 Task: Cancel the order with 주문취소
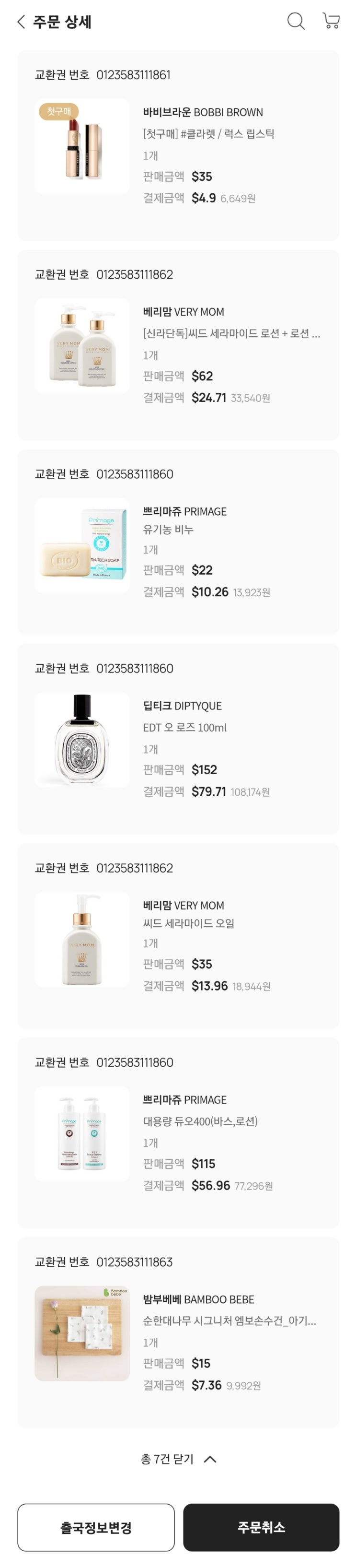click(x=261, y=1527)
